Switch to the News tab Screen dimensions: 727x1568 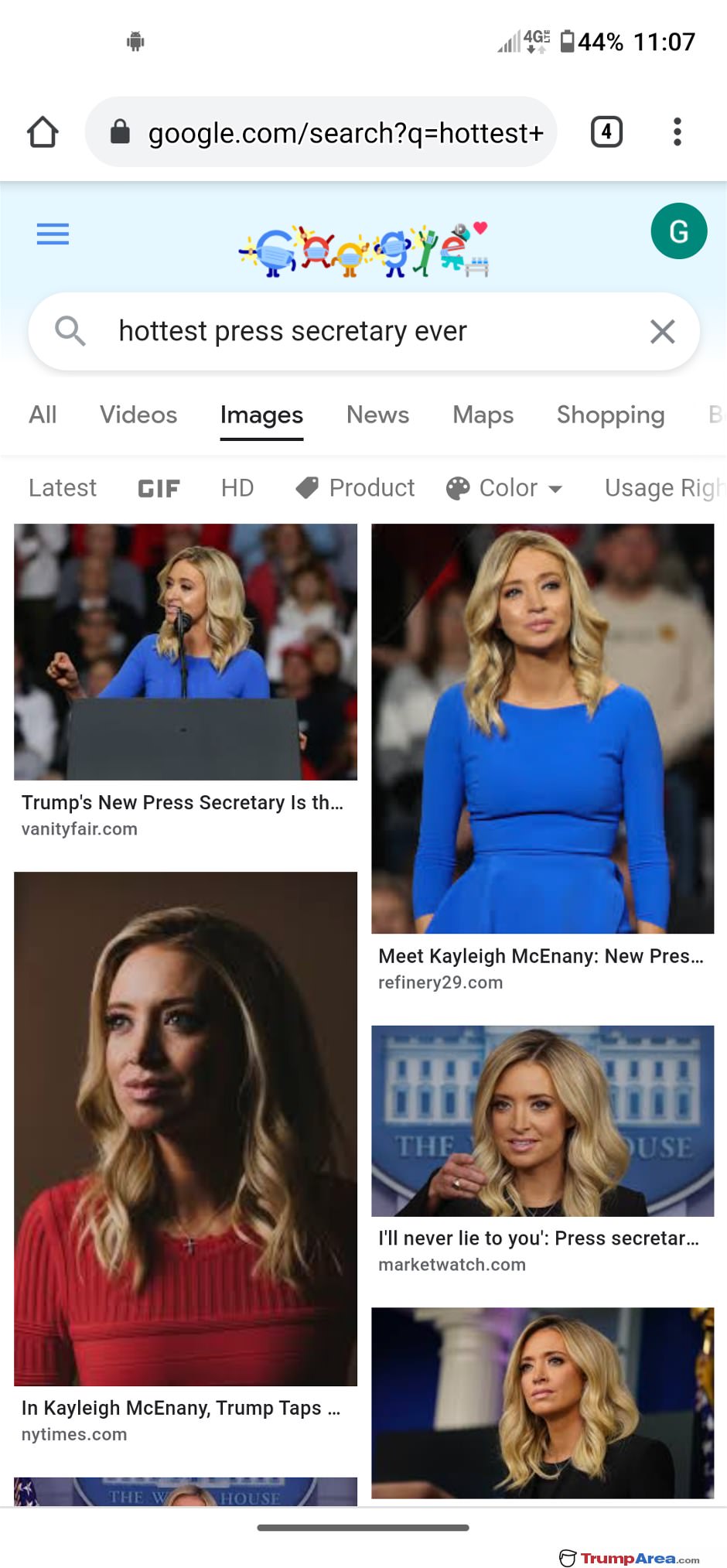tap(377, 415)
